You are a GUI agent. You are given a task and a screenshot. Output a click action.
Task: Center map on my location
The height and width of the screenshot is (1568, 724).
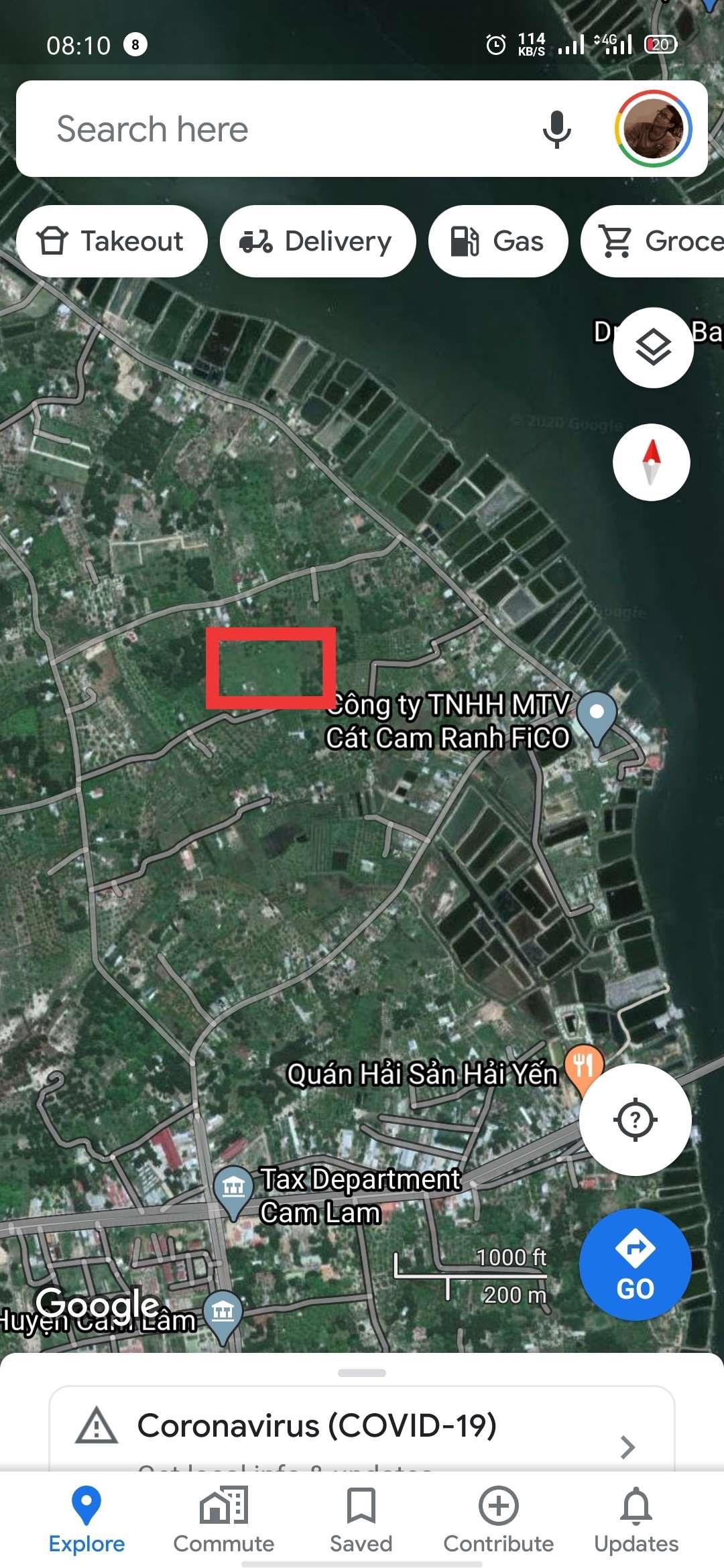coord(635,1119)
